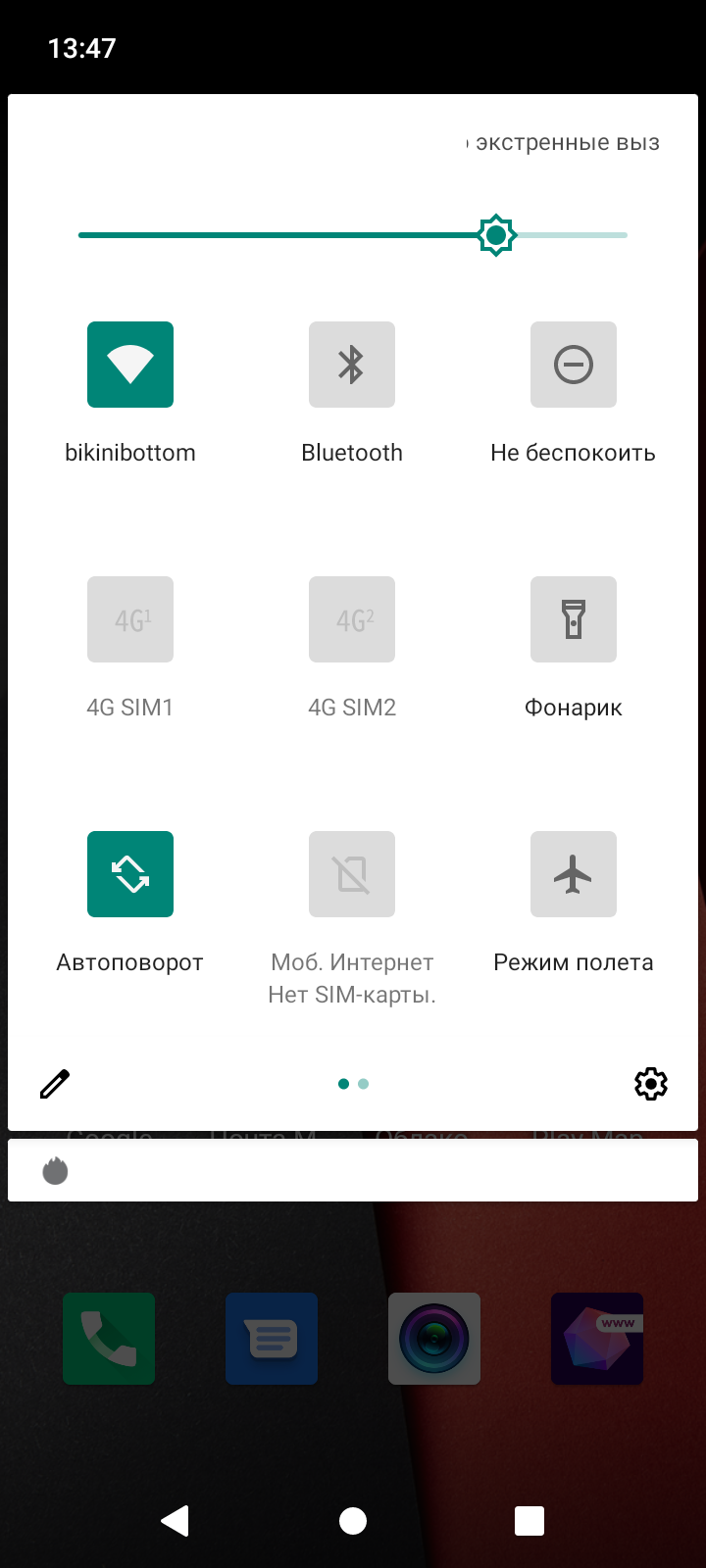This screenshot has height=1568, width=706.
Task: Enable Режим полета airplane mode
Action: click(574, 874)
